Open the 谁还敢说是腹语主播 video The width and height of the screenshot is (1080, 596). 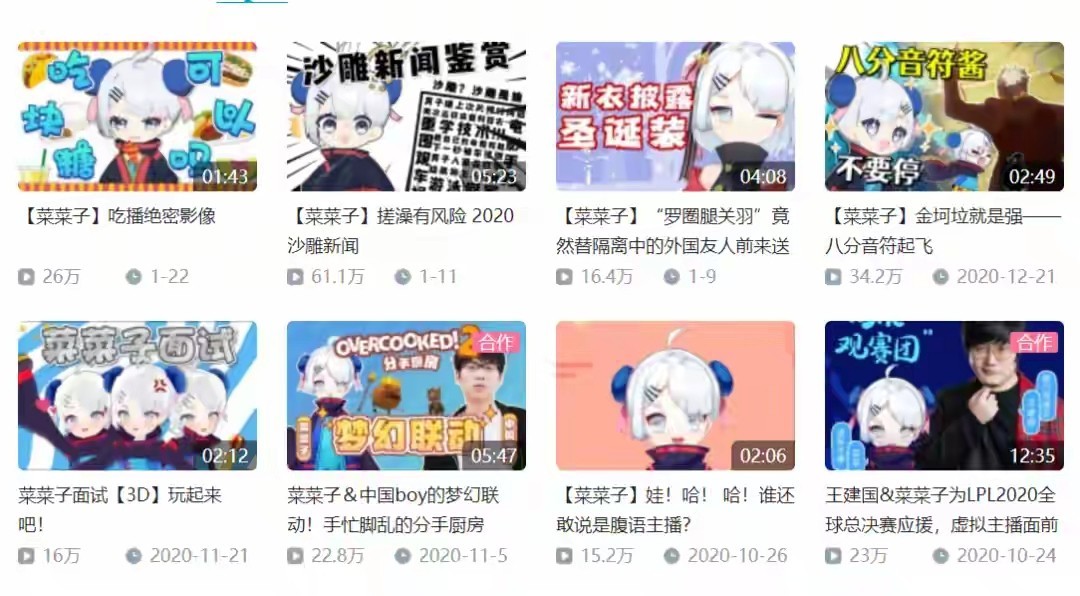click(x=675, y=396)
